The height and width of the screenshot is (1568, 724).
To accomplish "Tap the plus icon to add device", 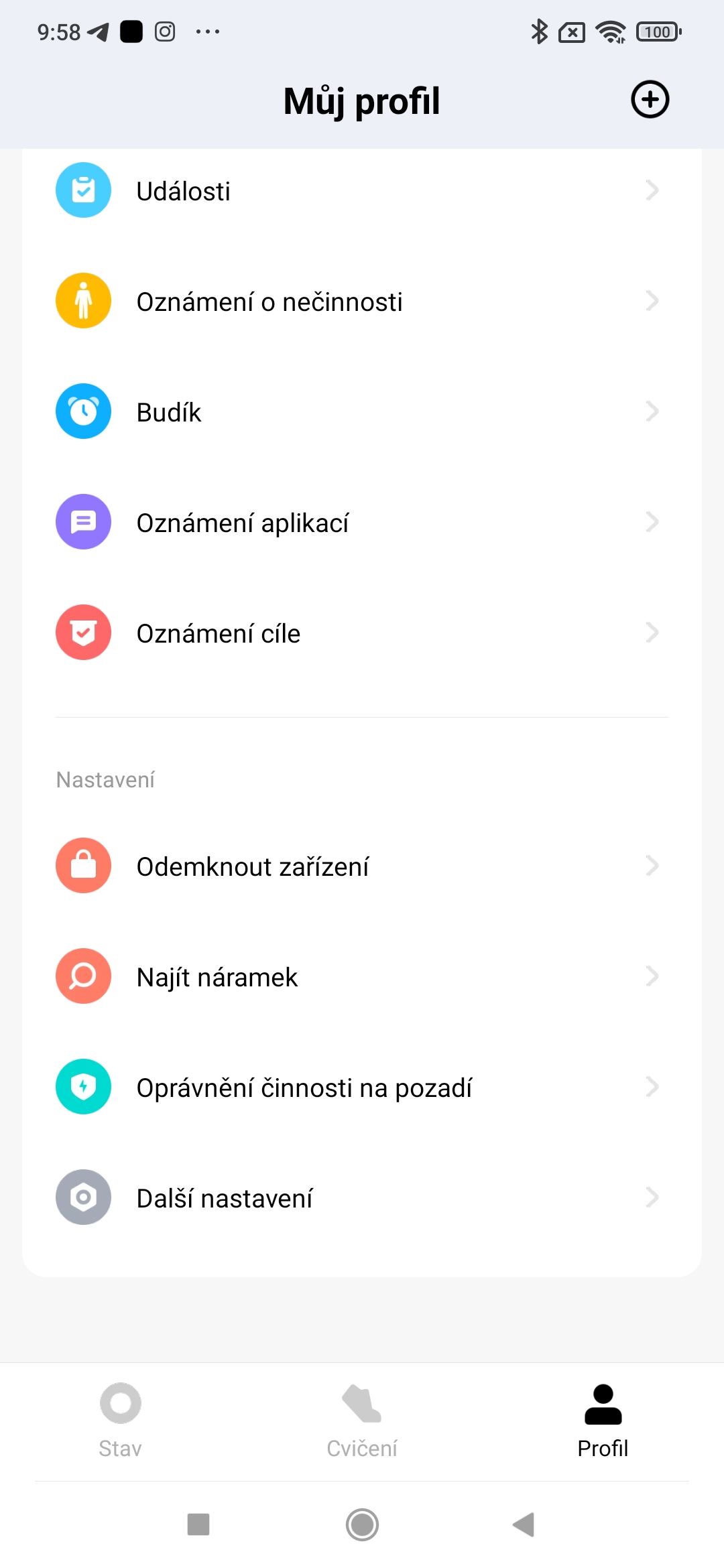I will [x=650, y=100].
